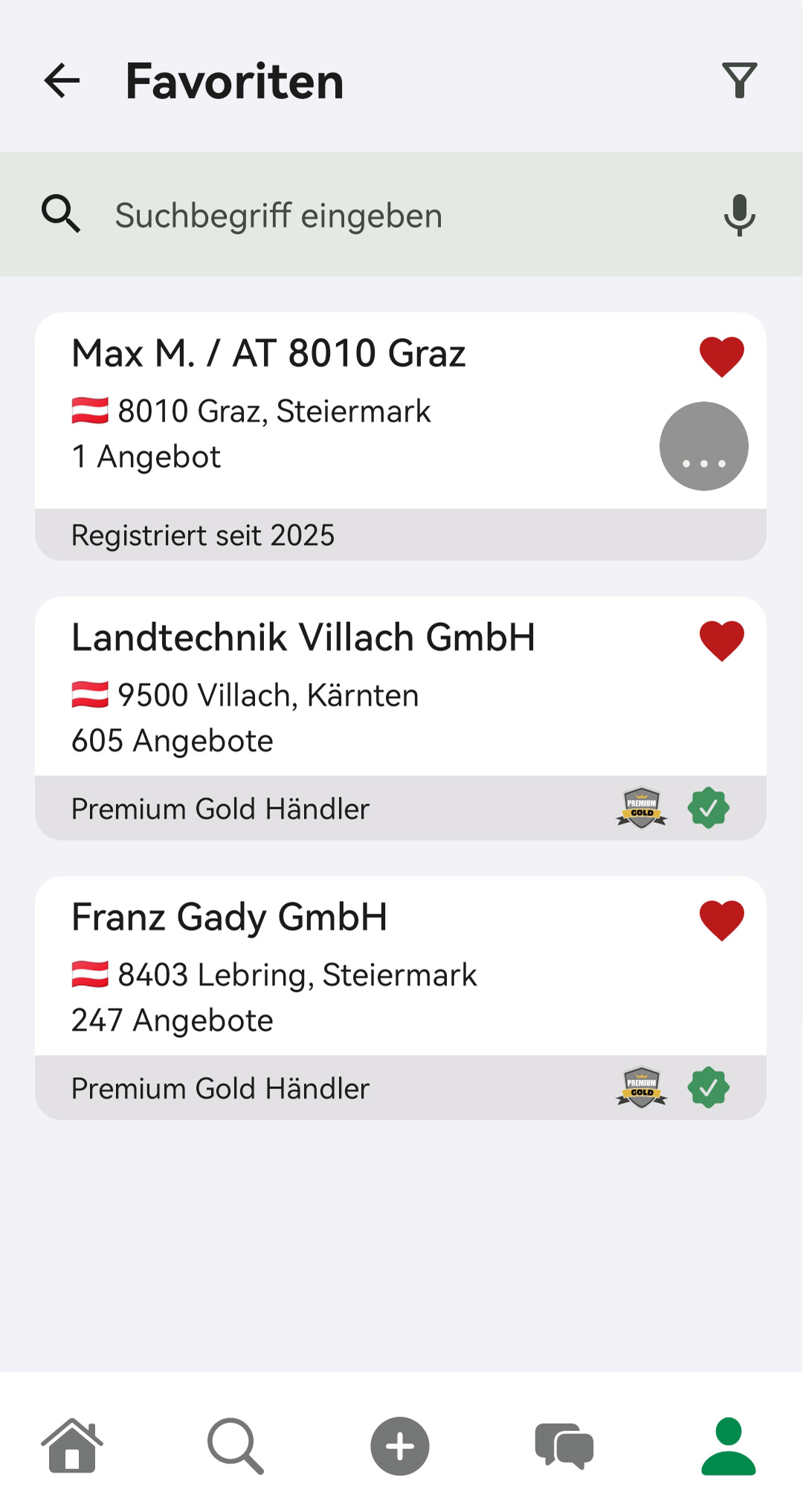Screen dimensions: 803x1512
Task: Tap the Registriert seit 2025 label
Action: 203,534
